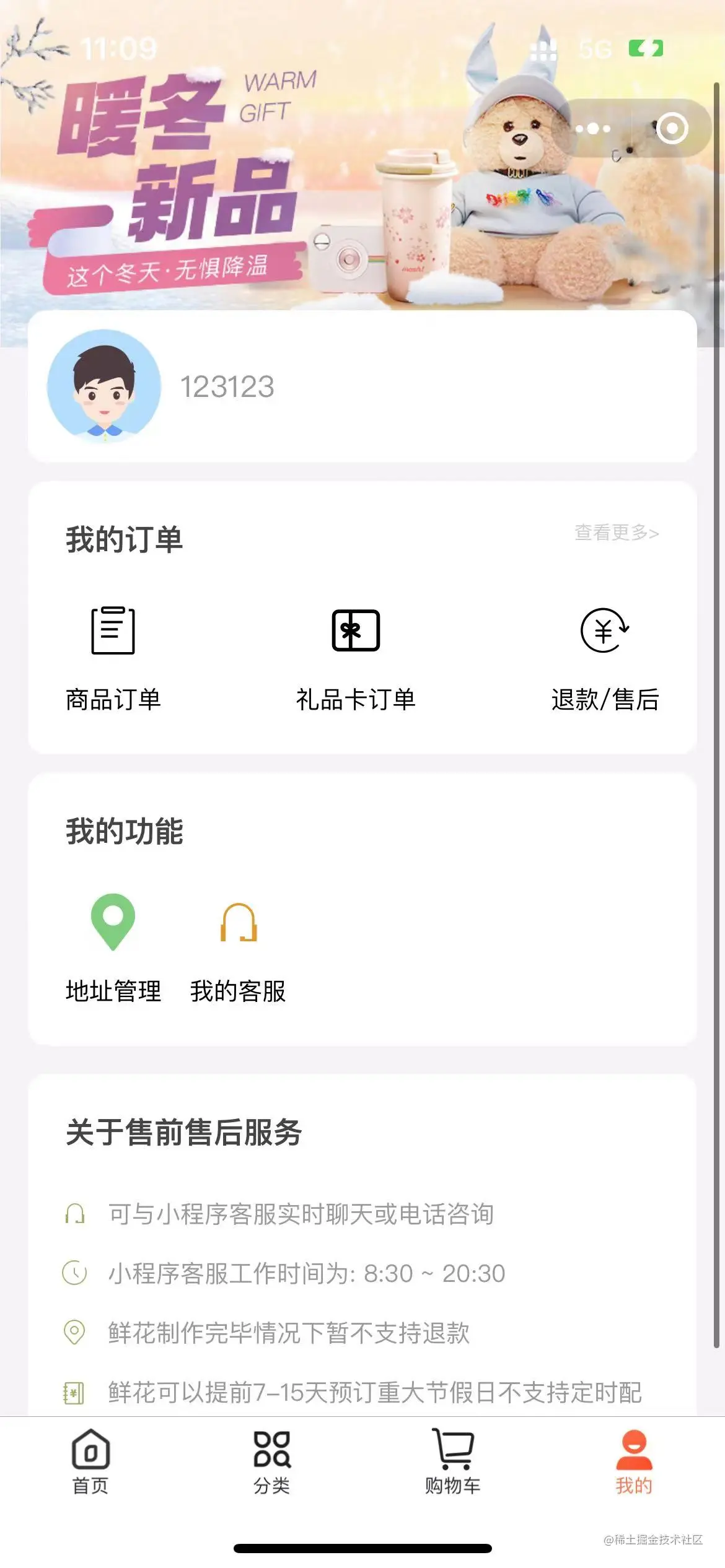
Task: Open the 123123 profile avatar
Action: click(104, 386)
